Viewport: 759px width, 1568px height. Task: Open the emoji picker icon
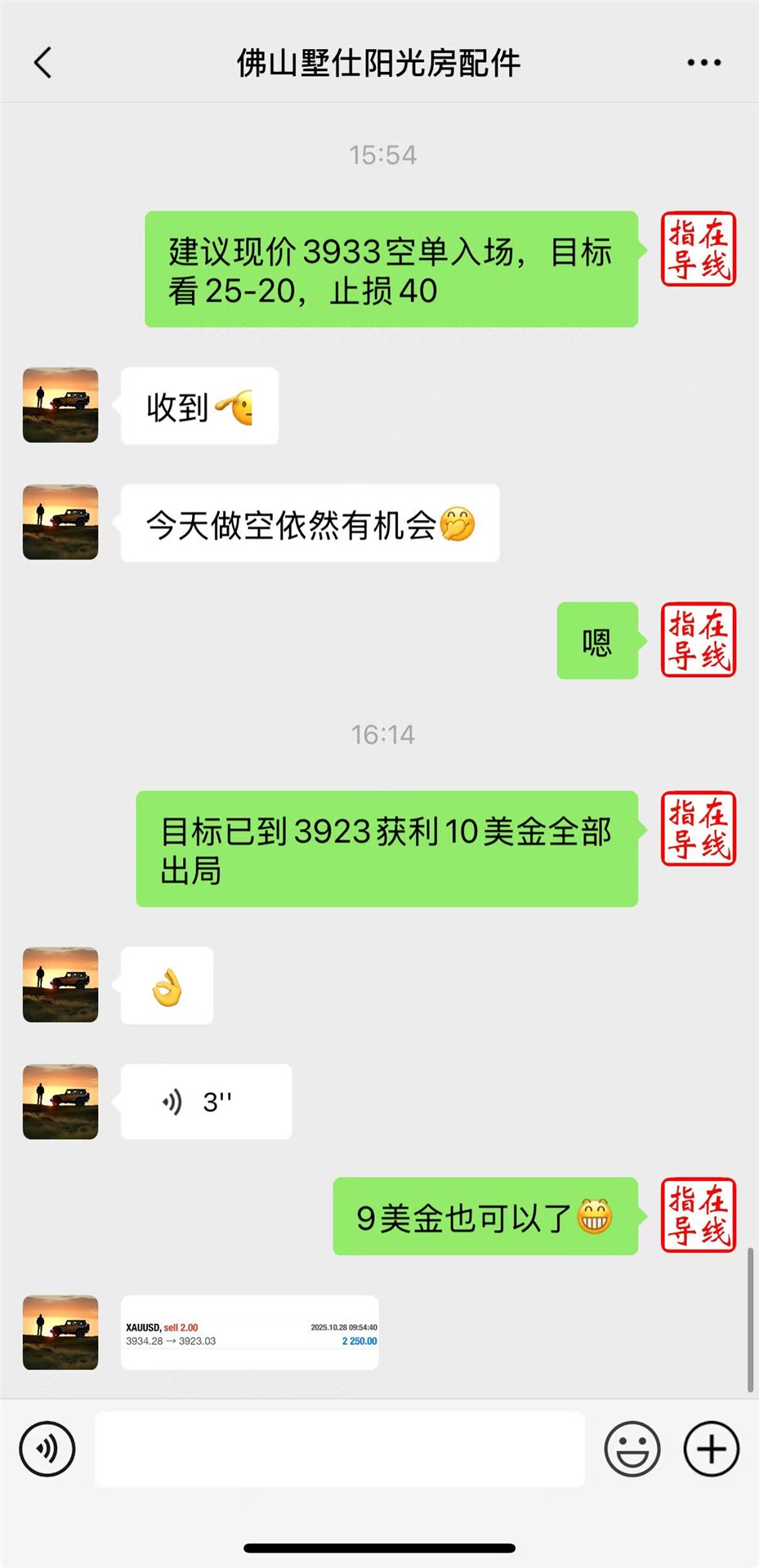(632, 1449)
